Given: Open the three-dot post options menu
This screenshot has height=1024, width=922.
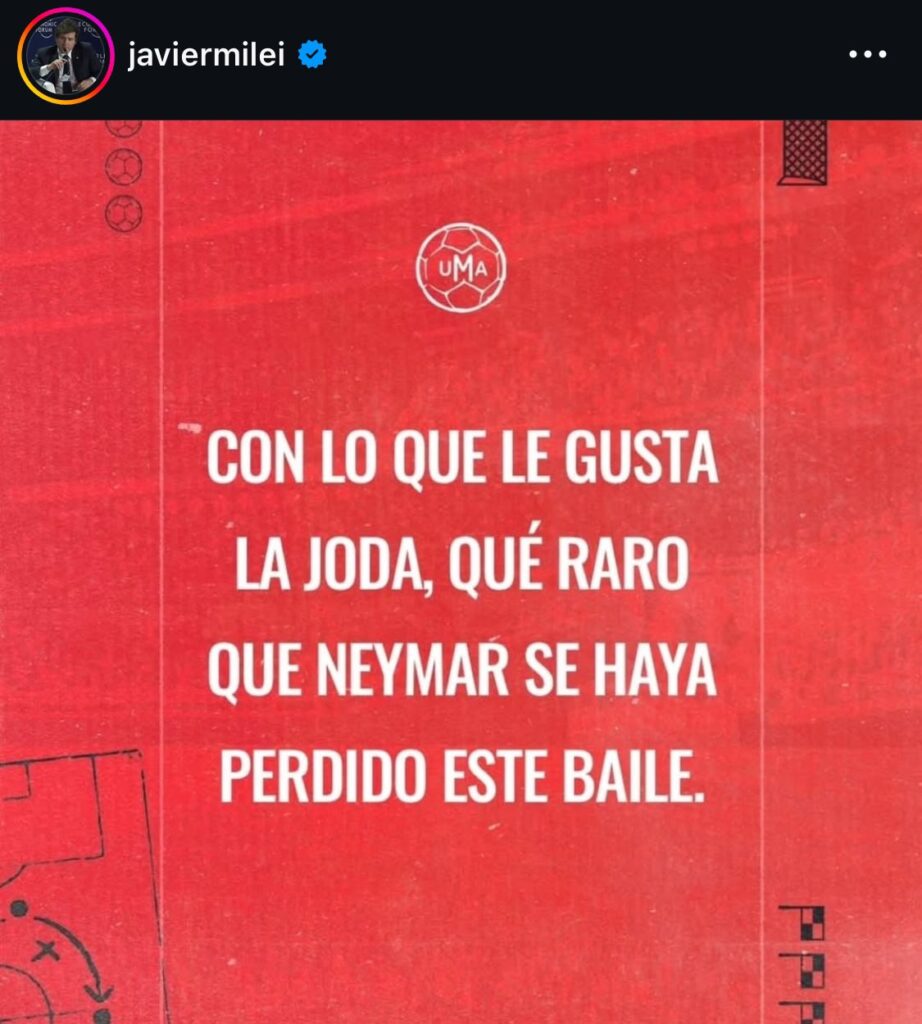Looking at the screenshot, I should pyautogui.click(x=867, y=55).
